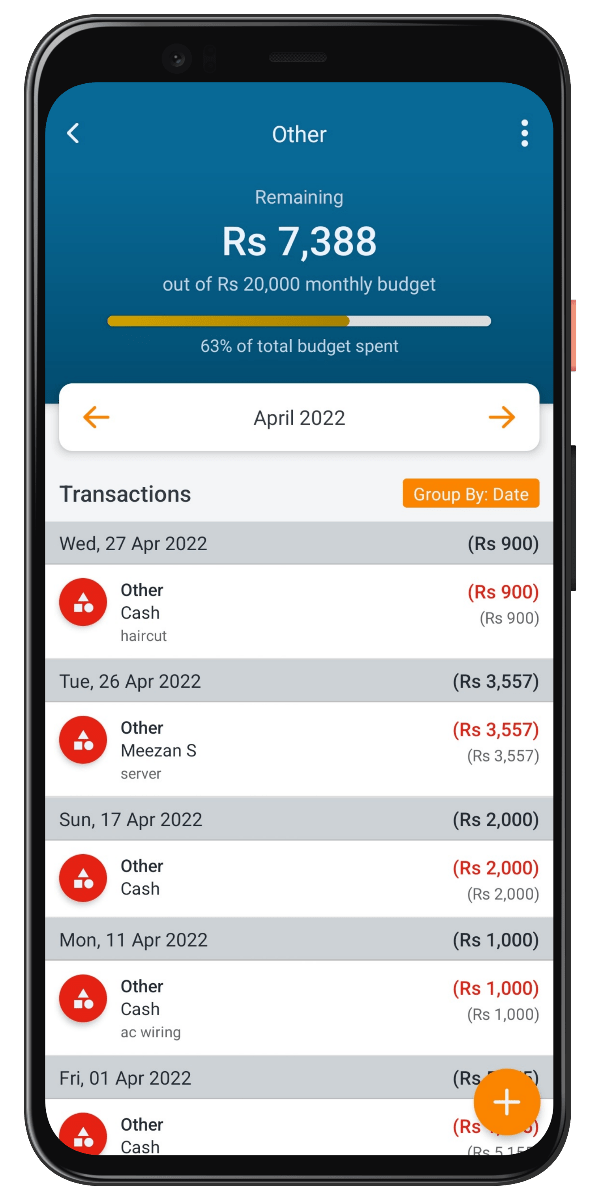Go to the next month after April 2022
The height and width of the screenshot is (1200, 600).
tap(502, 418)
